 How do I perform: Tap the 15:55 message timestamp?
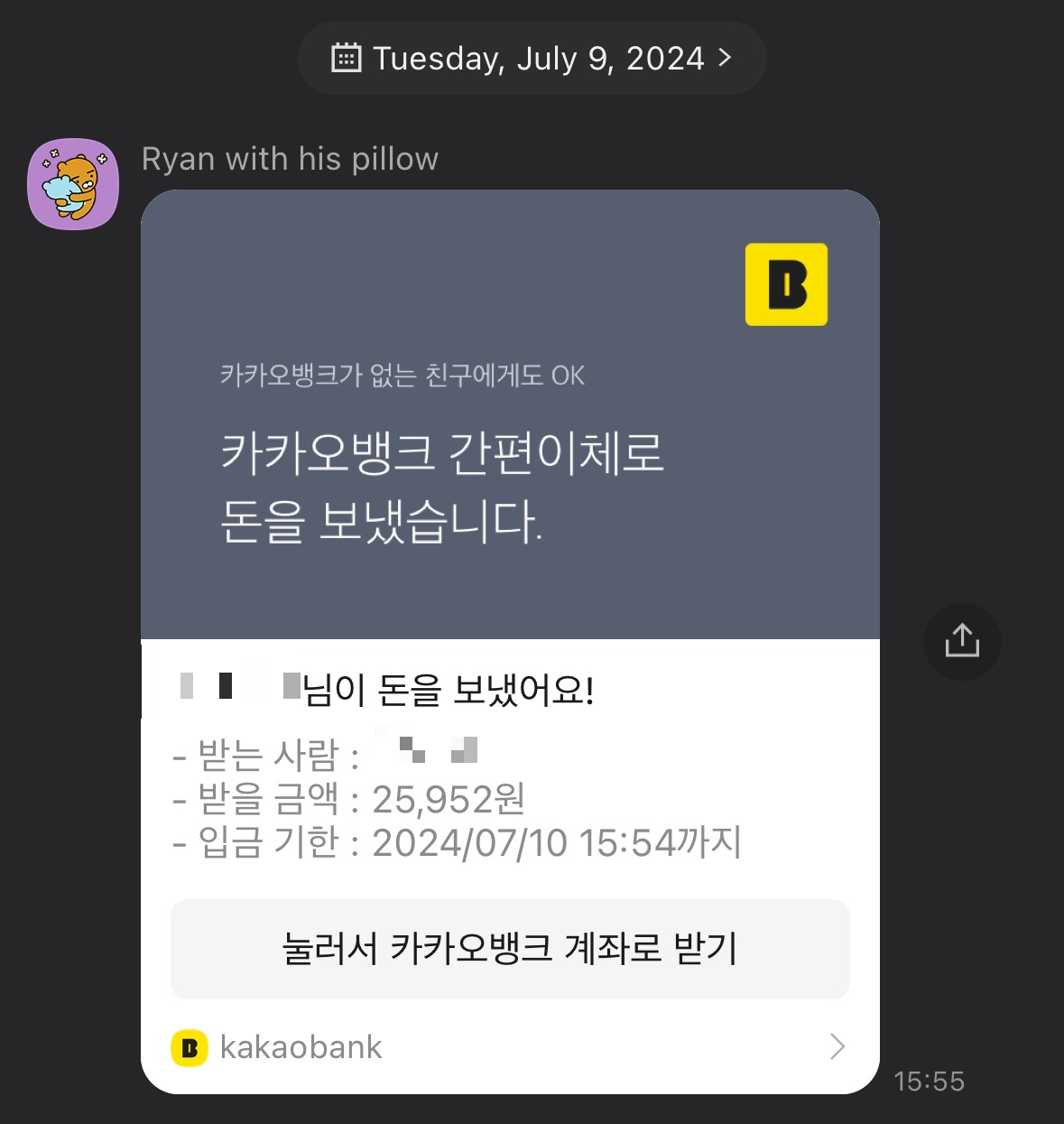tap(930, 1081)
